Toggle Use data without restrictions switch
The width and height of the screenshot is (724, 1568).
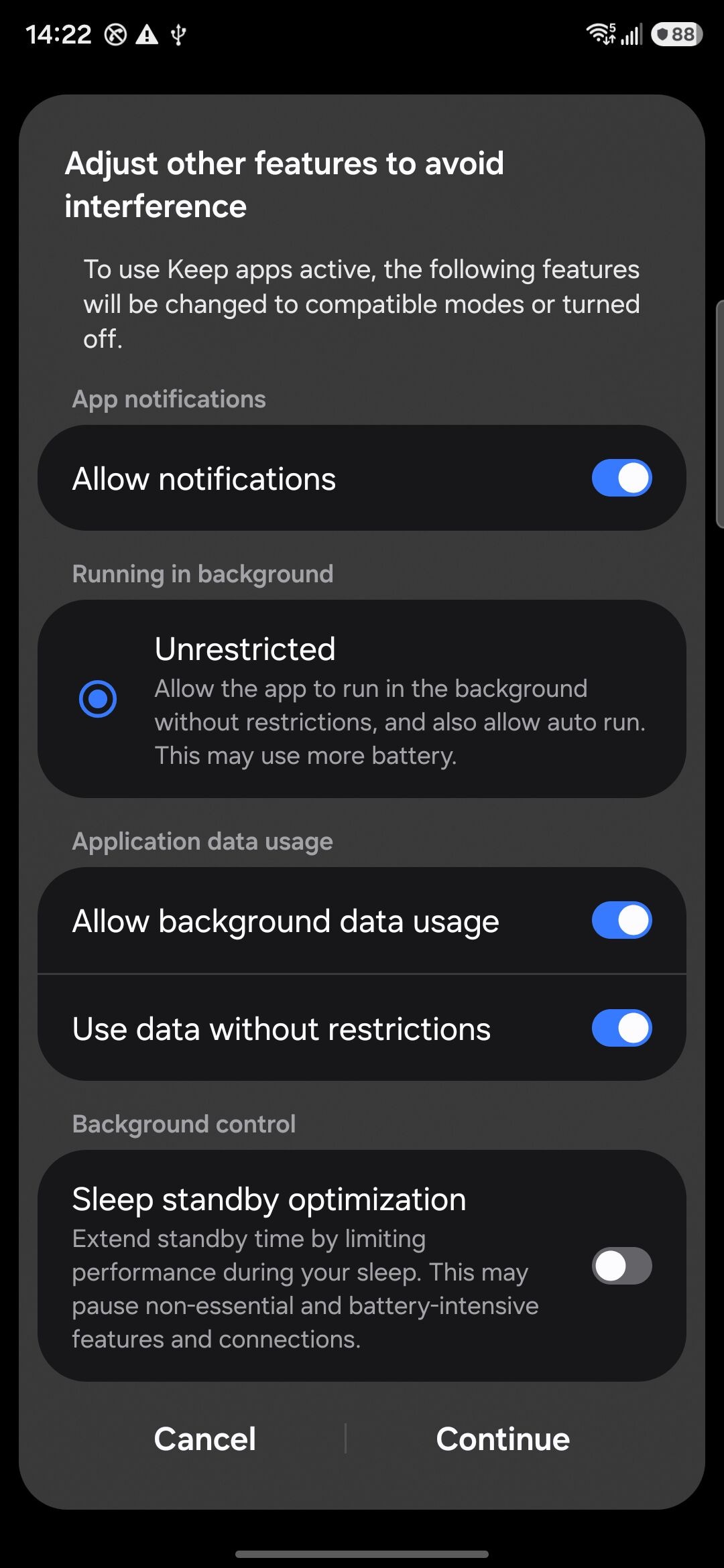coord(621,1028)
